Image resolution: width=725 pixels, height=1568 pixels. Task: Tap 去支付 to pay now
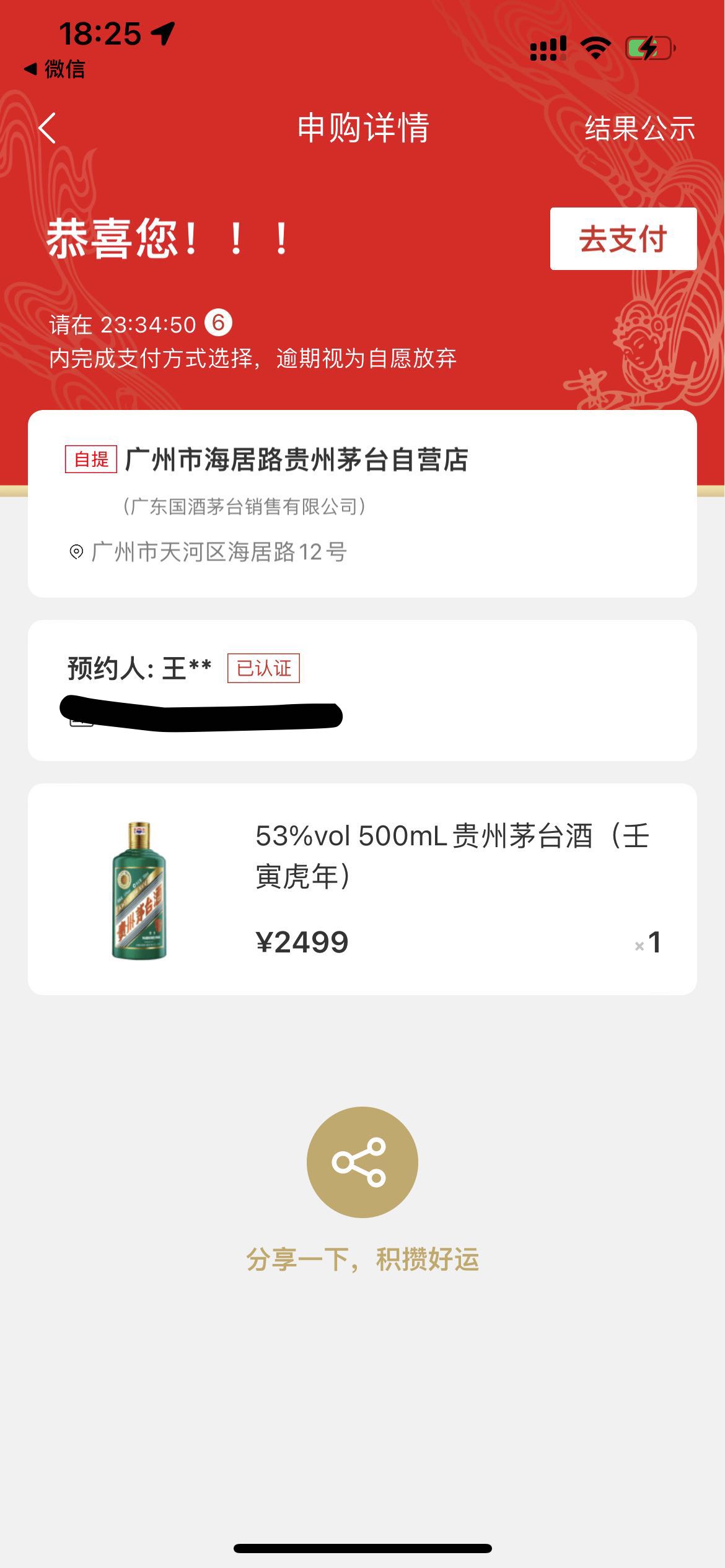pyautogui.click(x=623, y=239)
